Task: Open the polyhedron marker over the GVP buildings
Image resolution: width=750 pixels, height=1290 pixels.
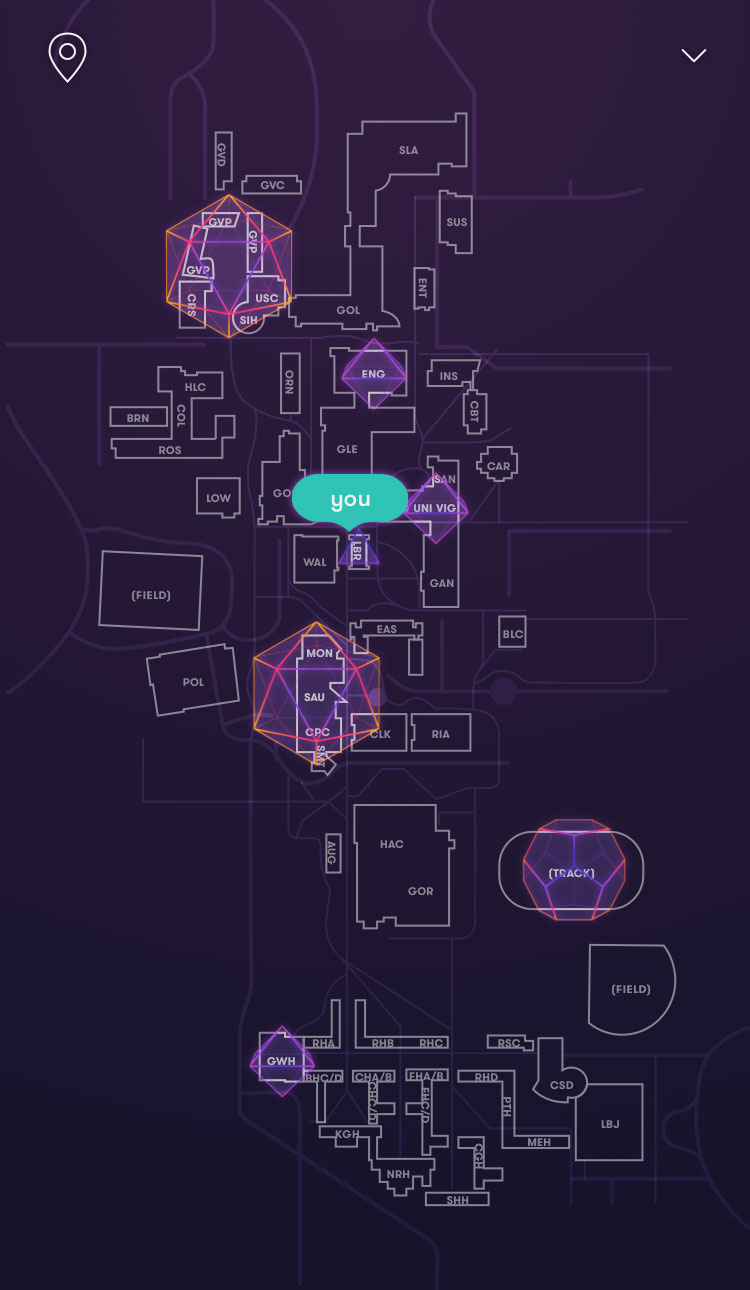Action: (229, 266)
